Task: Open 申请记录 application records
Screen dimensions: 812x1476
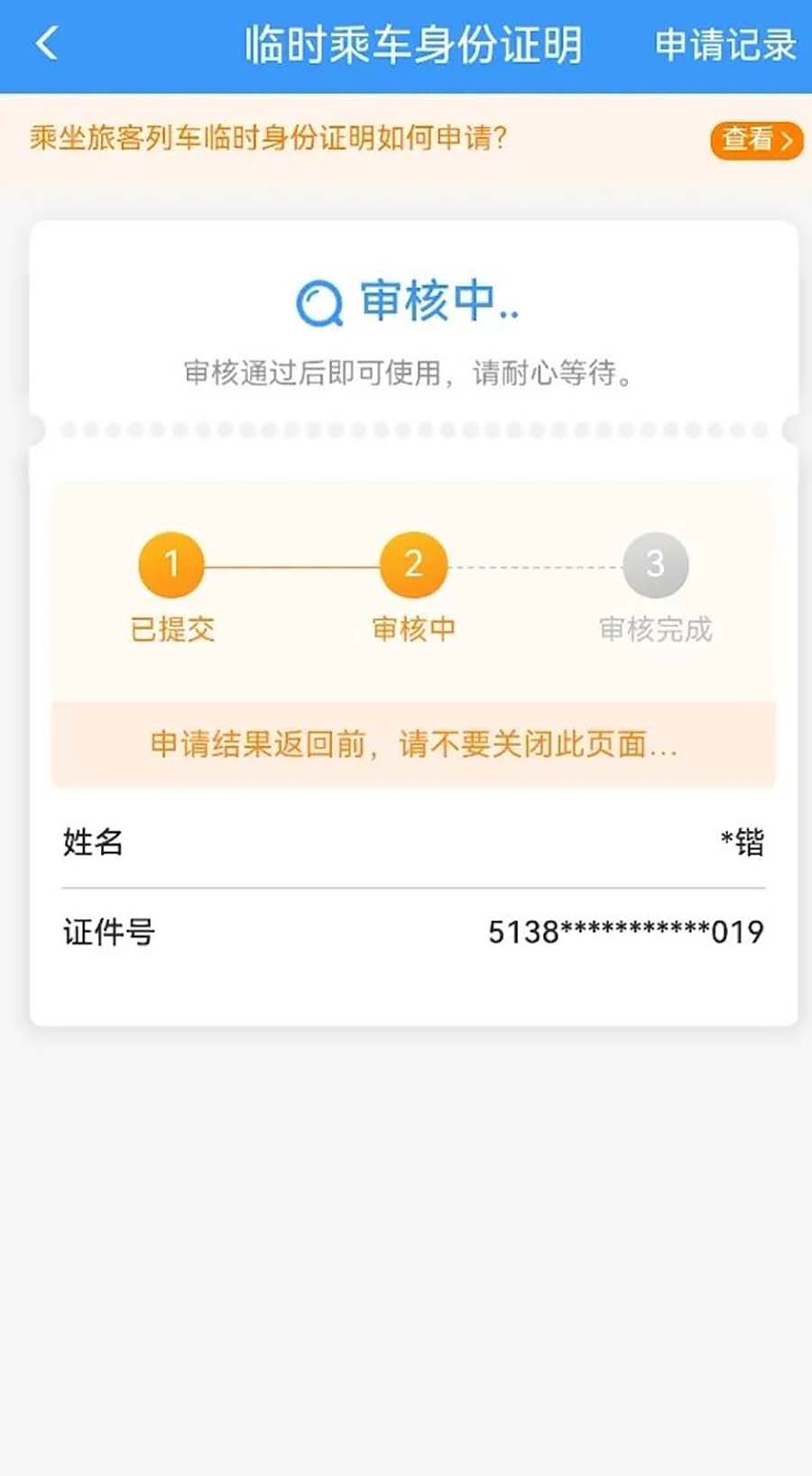Action: pyautogui.click(x=724, y=45)
